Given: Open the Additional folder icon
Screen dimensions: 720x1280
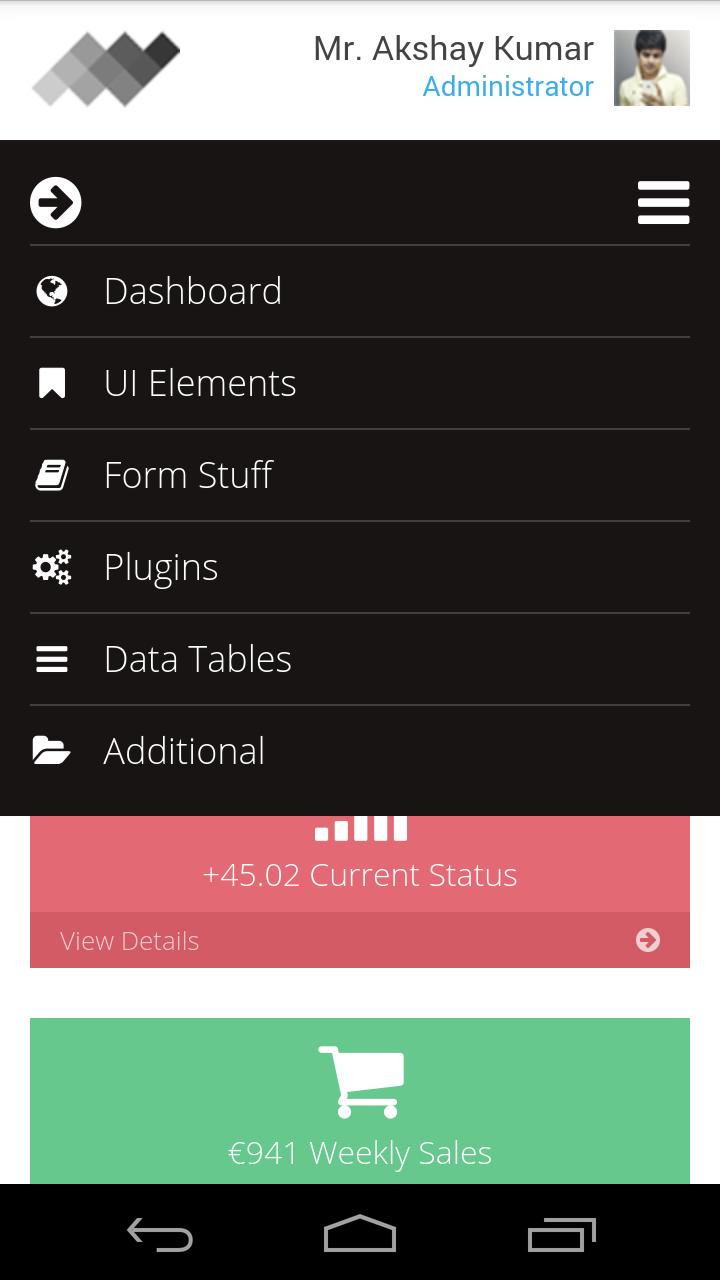Looking at the screenshot, I should pos(52,750).
